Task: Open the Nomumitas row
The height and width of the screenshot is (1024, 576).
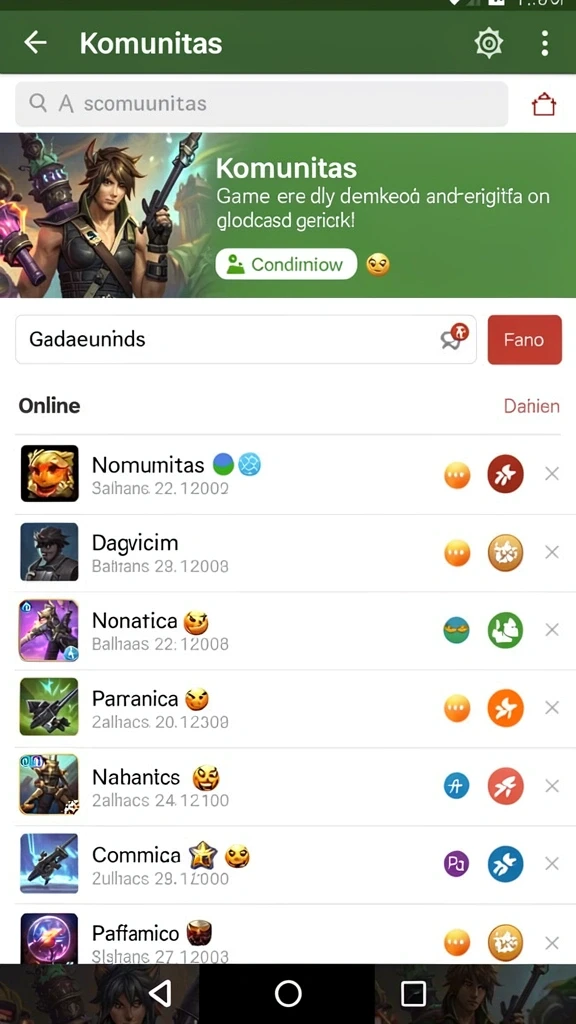Action: click(288, 474)
